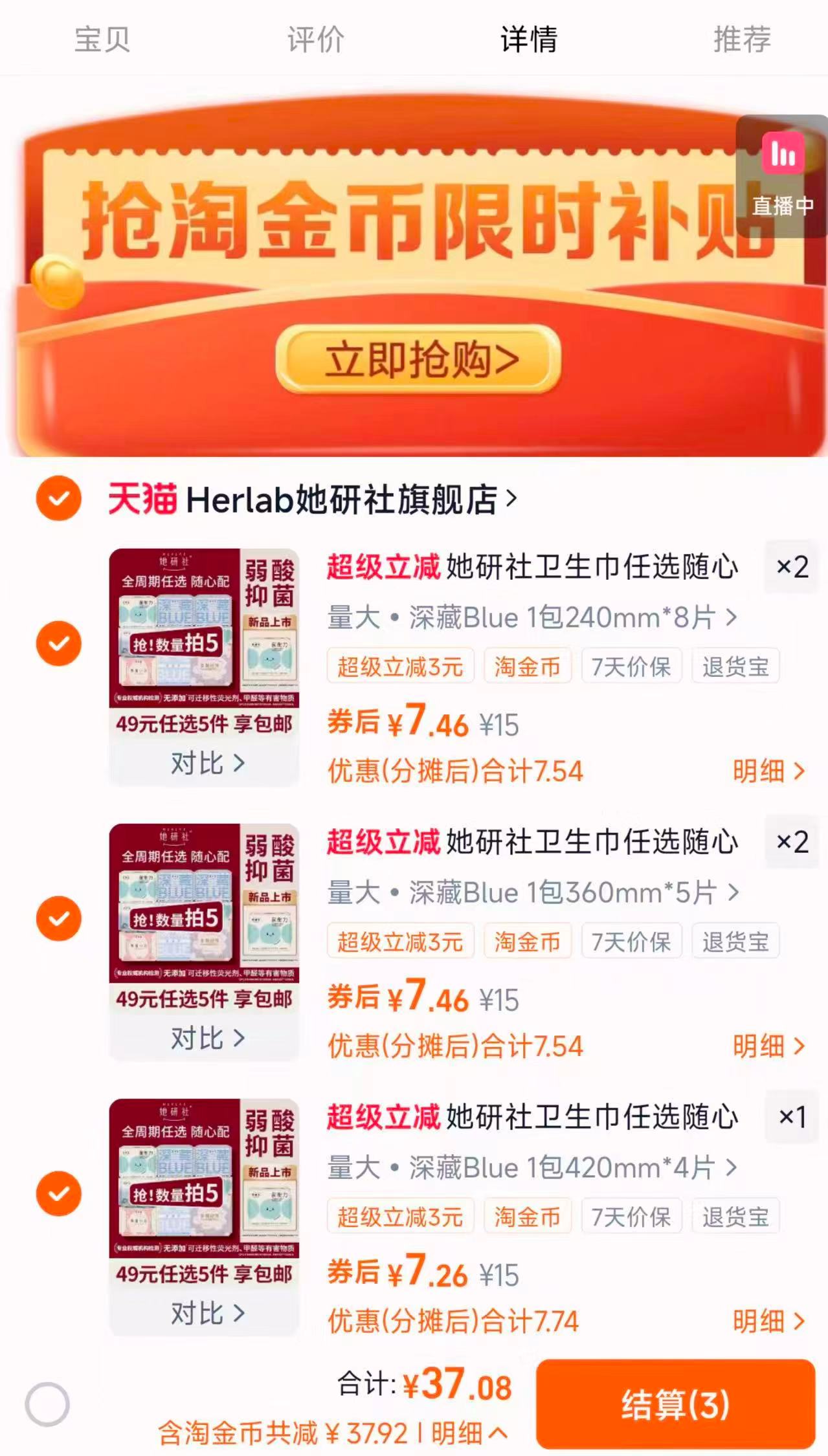Tap the 退货宝 badge on the third item
The height and width of the screenshot is (1456, 828).
pos(734,1217)
